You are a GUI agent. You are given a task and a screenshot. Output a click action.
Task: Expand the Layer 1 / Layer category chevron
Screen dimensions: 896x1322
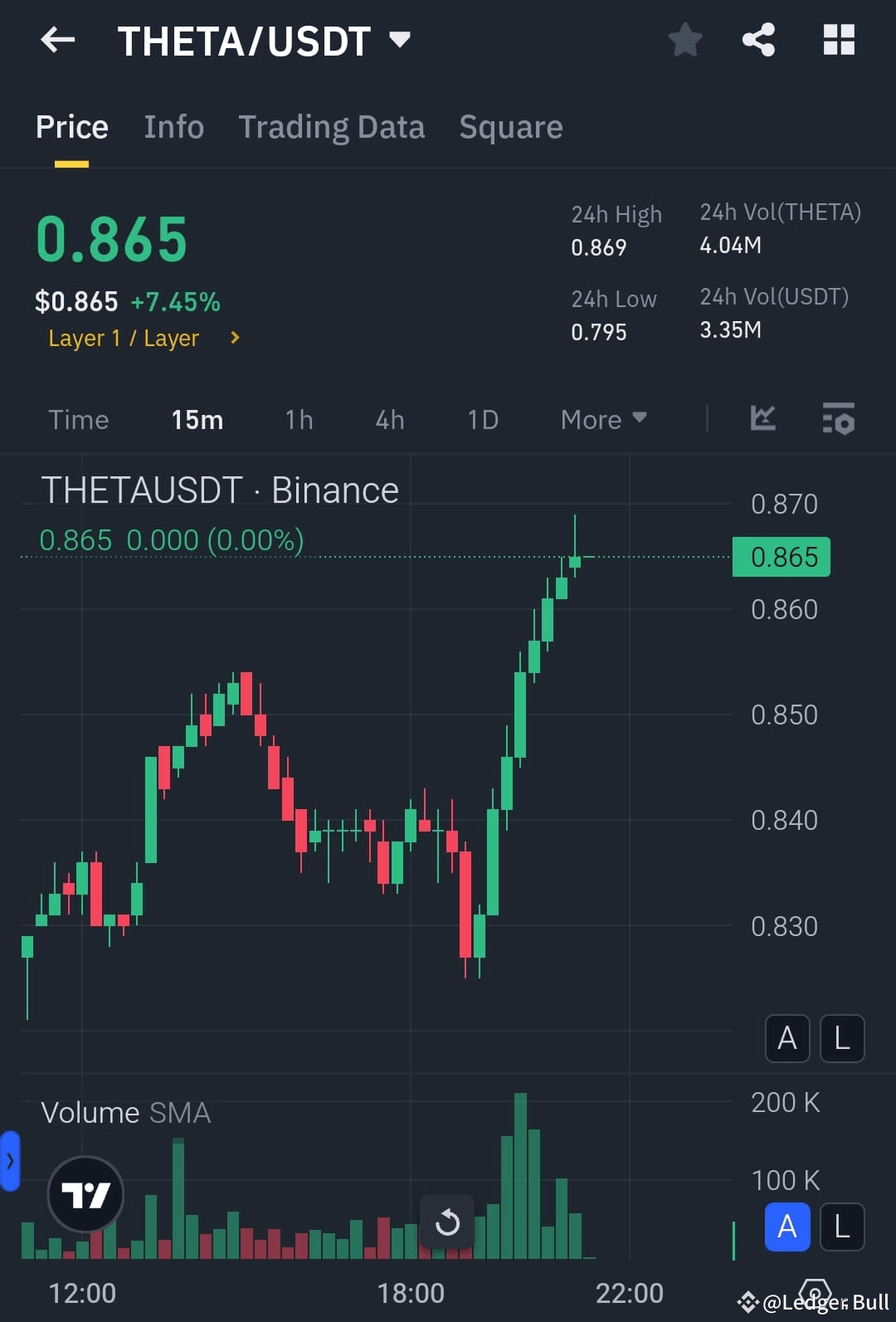[235, 338]
